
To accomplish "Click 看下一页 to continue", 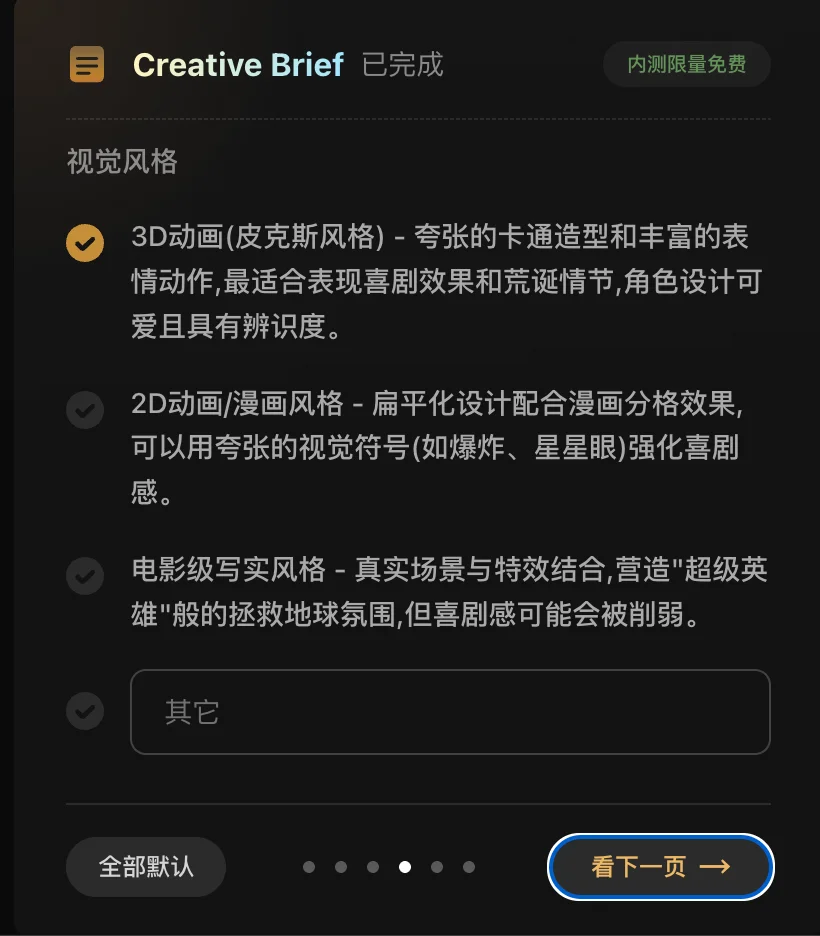I will (x=660, y=867).
